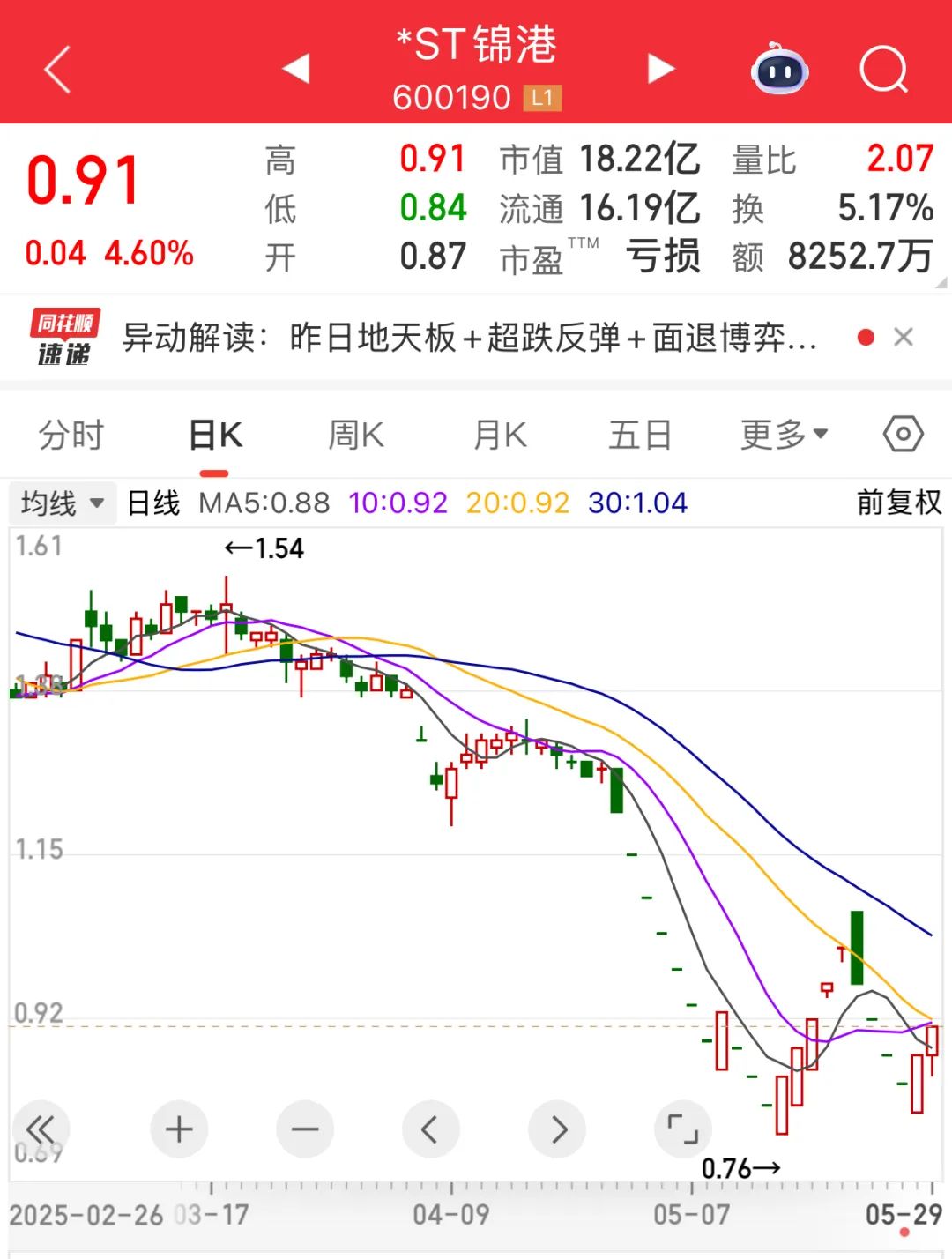The image size is (952, 1259).
Task: Jump to earliest data with double arrow
Action: [41, 1129]
